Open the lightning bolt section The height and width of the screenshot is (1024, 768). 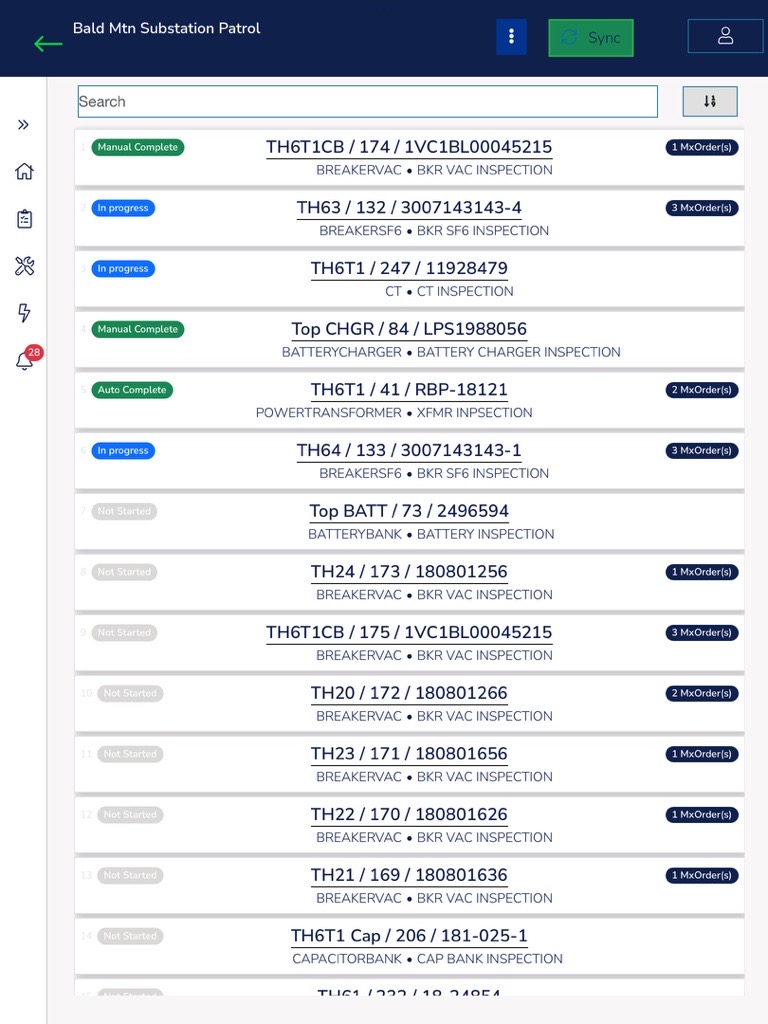tap(24, 313)
